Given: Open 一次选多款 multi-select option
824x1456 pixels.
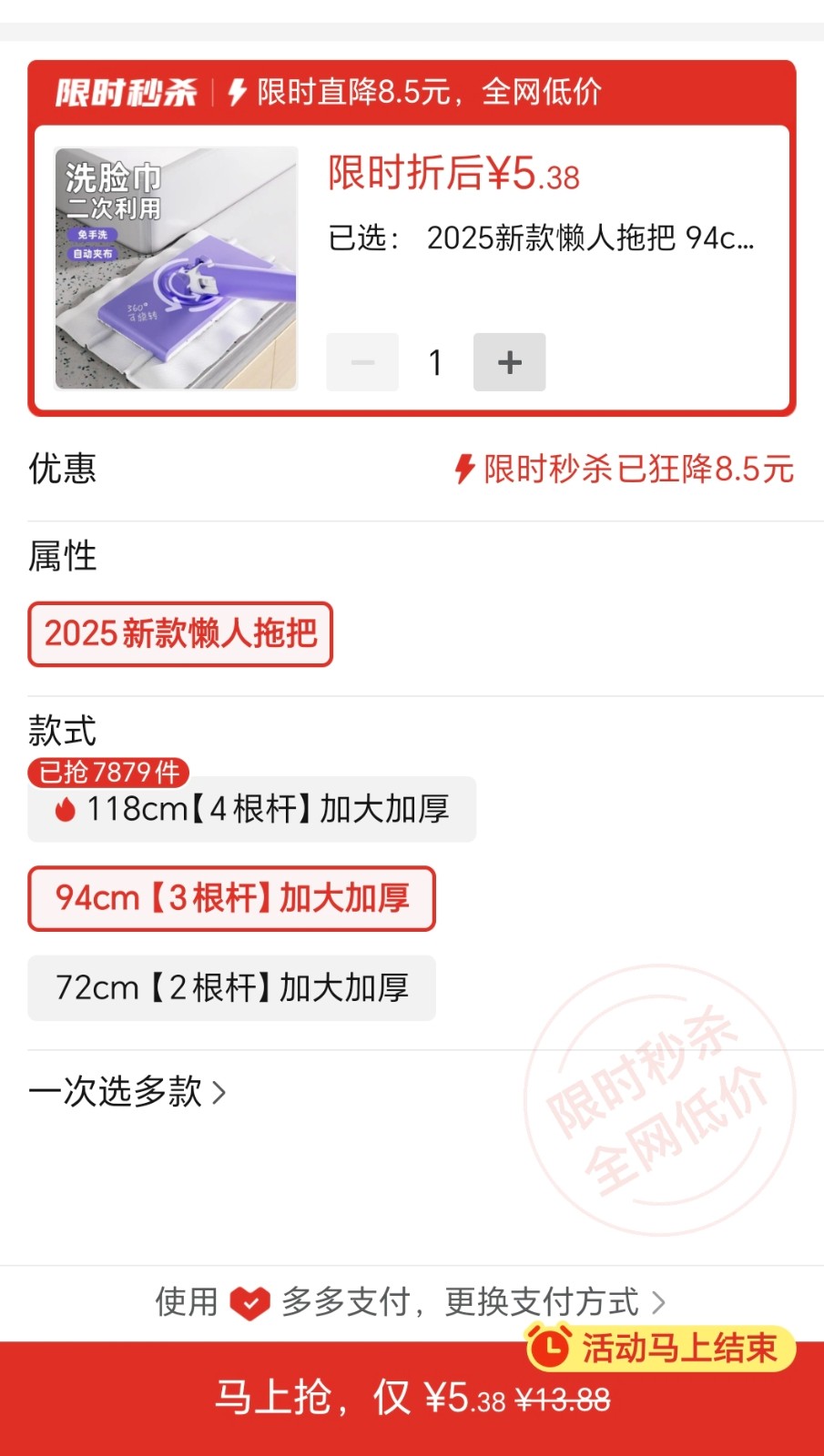Looking at the screenshot, I should tap(127, 1091).
